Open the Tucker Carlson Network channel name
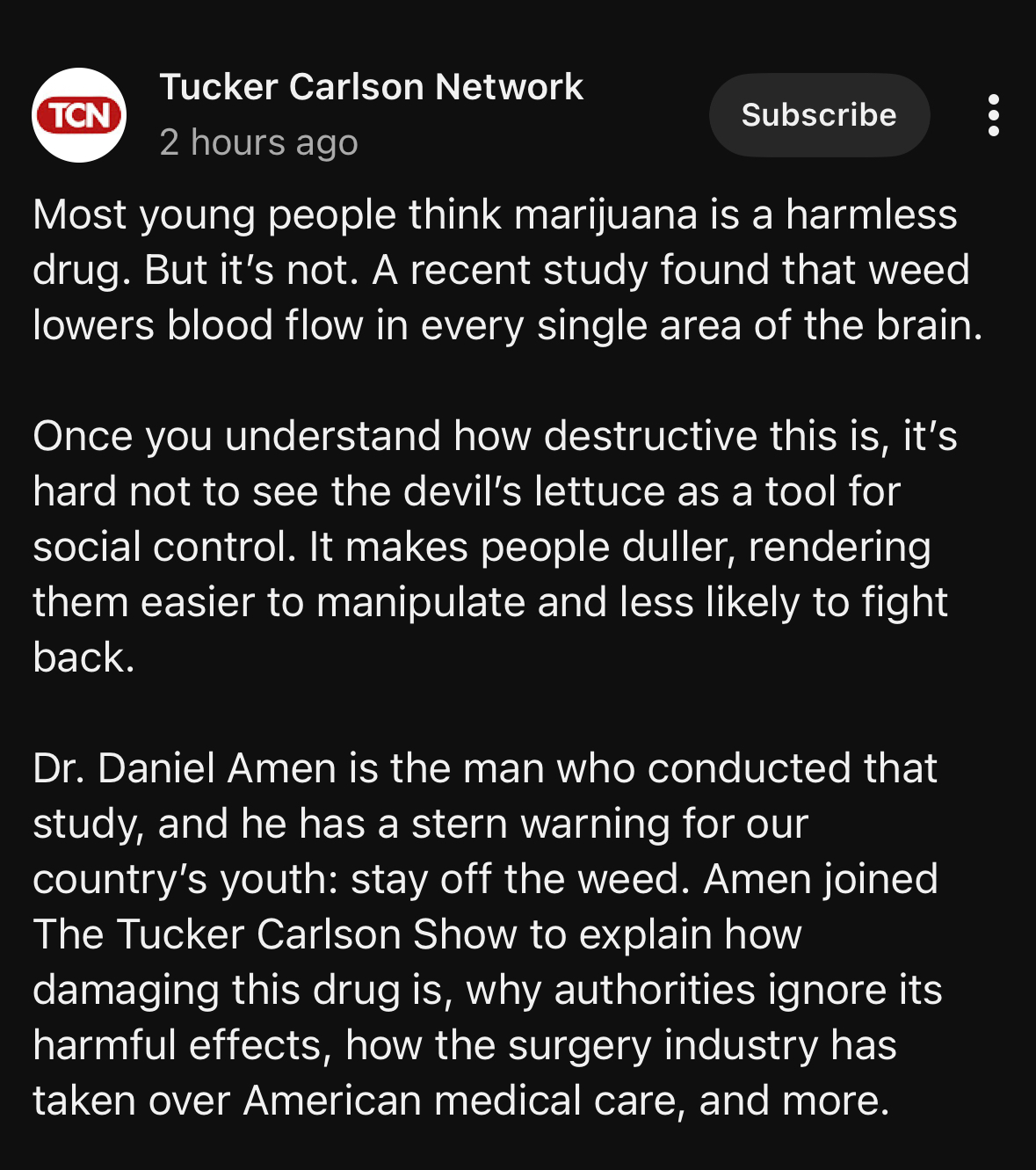The height and width of the screenshot is (1170, 1036). pos(371,87)
